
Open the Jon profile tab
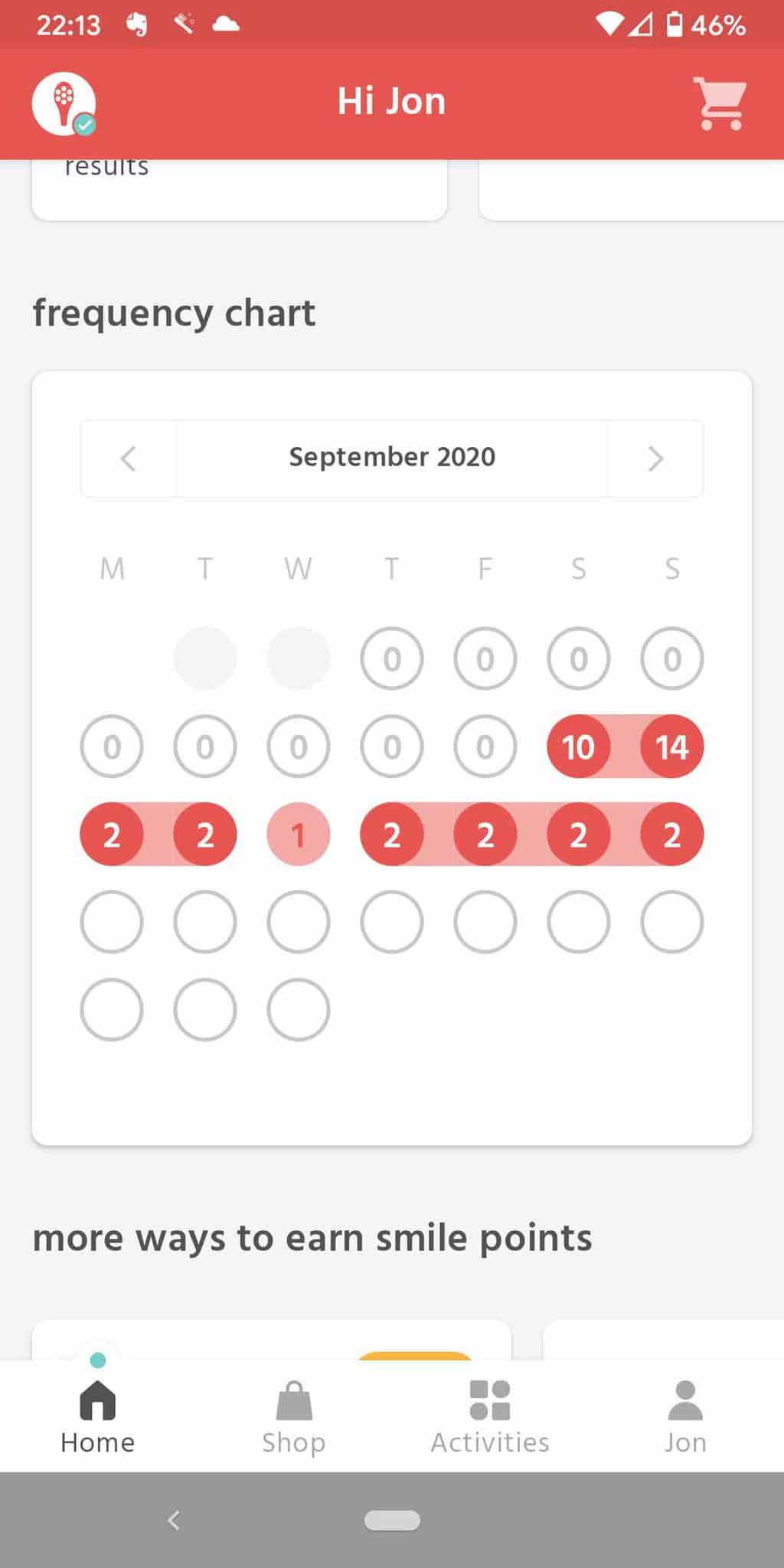coord(685,1417)
